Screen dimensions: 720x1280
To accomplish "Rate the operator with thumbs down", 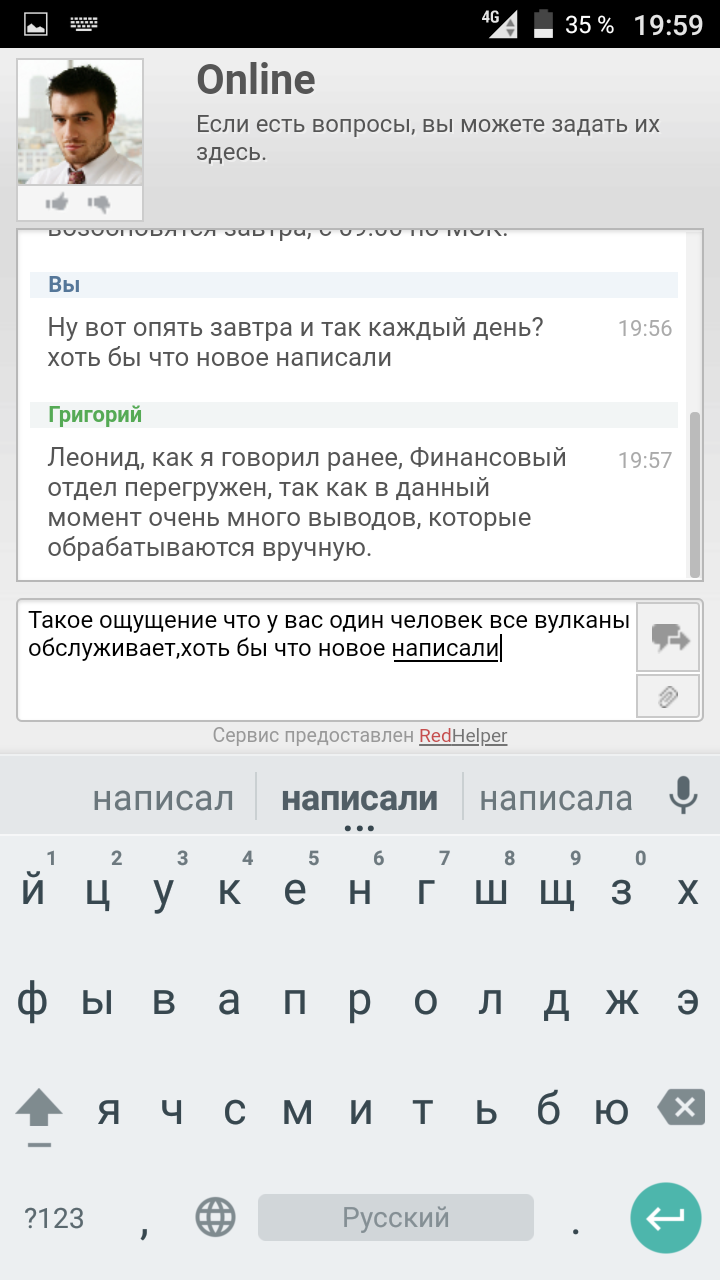I will click(100, 203).
